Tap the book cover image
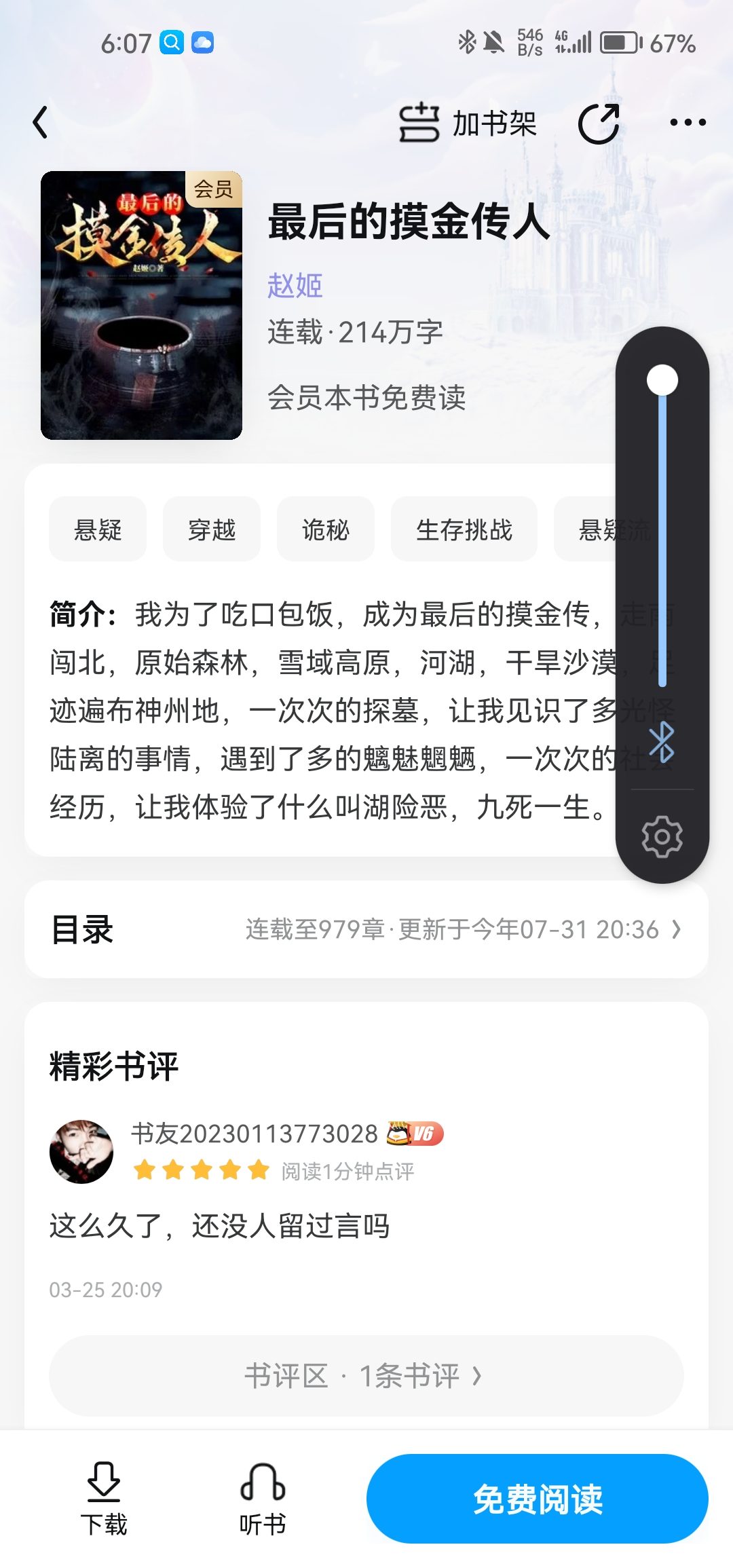Image resolution: width=733 pixels, height=1568 pixels. tap(141, 305)
